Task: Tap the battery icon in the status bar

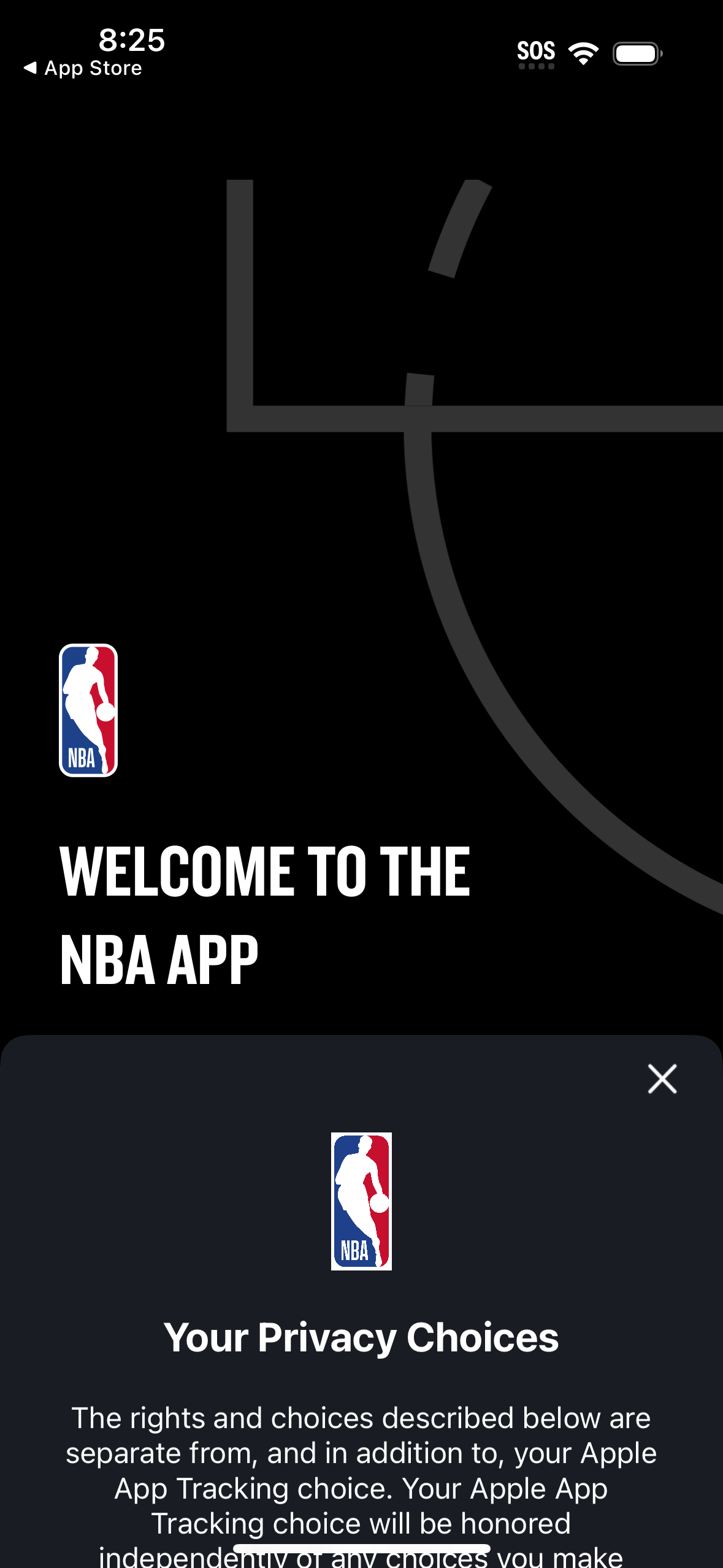Action: coord(636,53)
